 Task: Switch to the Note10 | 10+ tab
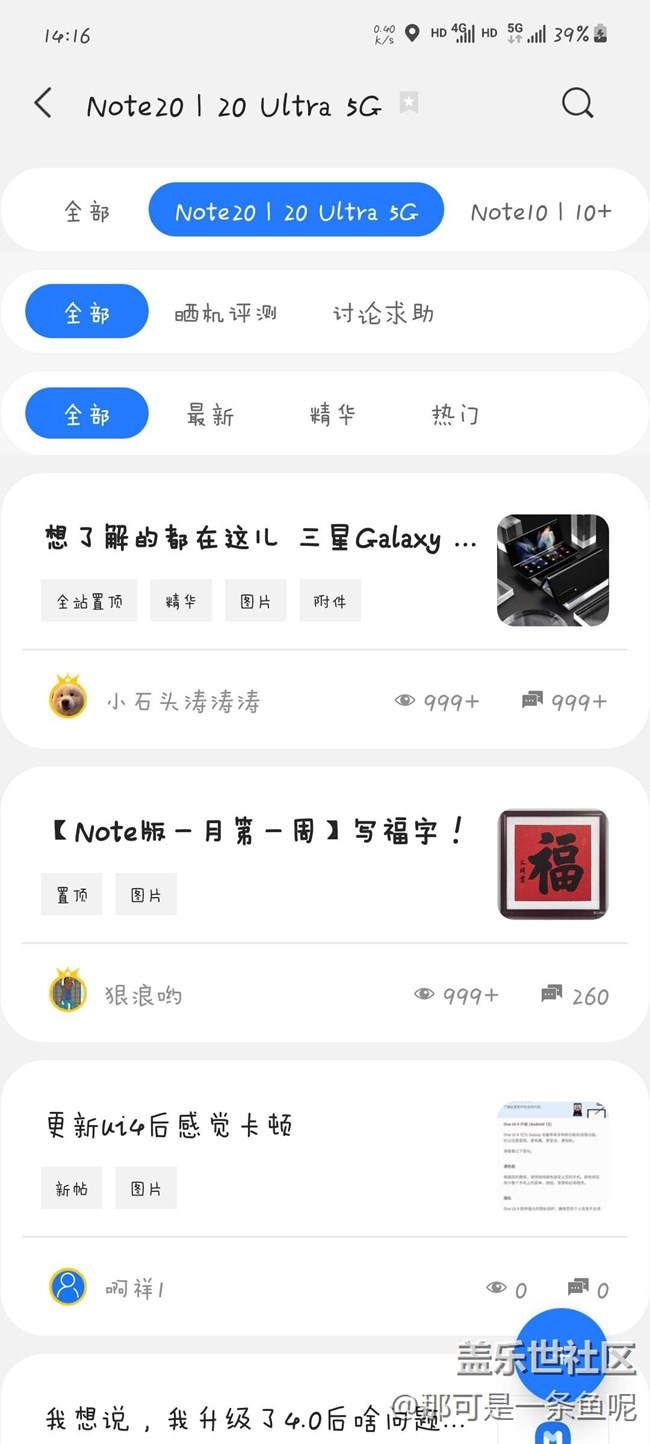(541, 212)
